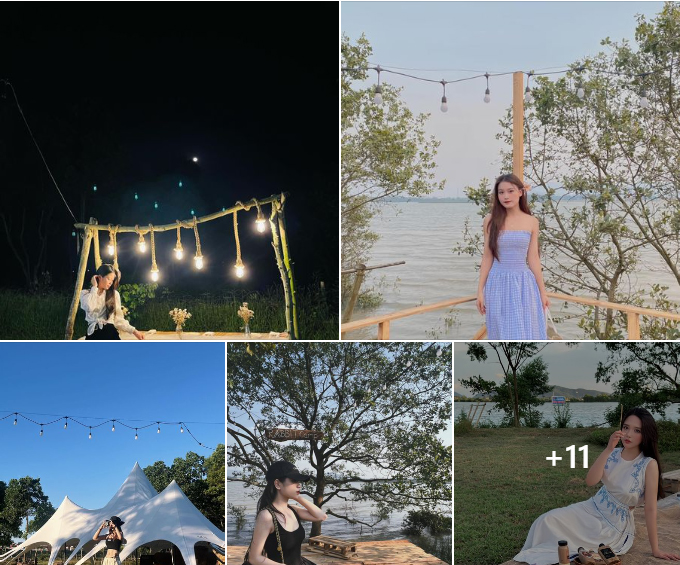This screenshot has width=680, height=565.
Task: View the +11 more photos tile
Action: (x=567, y=455)
